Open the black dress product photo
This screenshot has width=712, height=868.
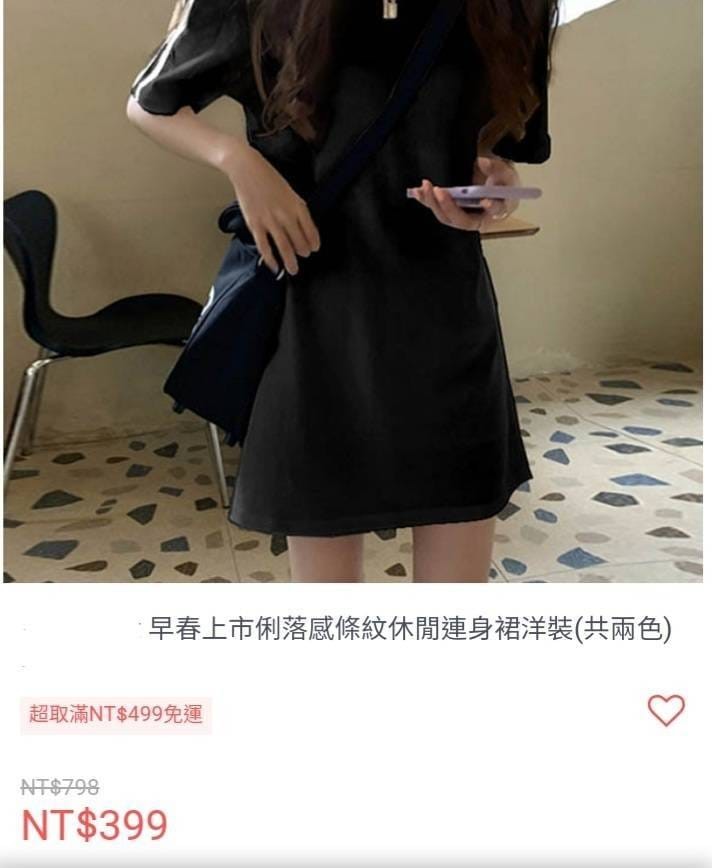tap(356, 290)
